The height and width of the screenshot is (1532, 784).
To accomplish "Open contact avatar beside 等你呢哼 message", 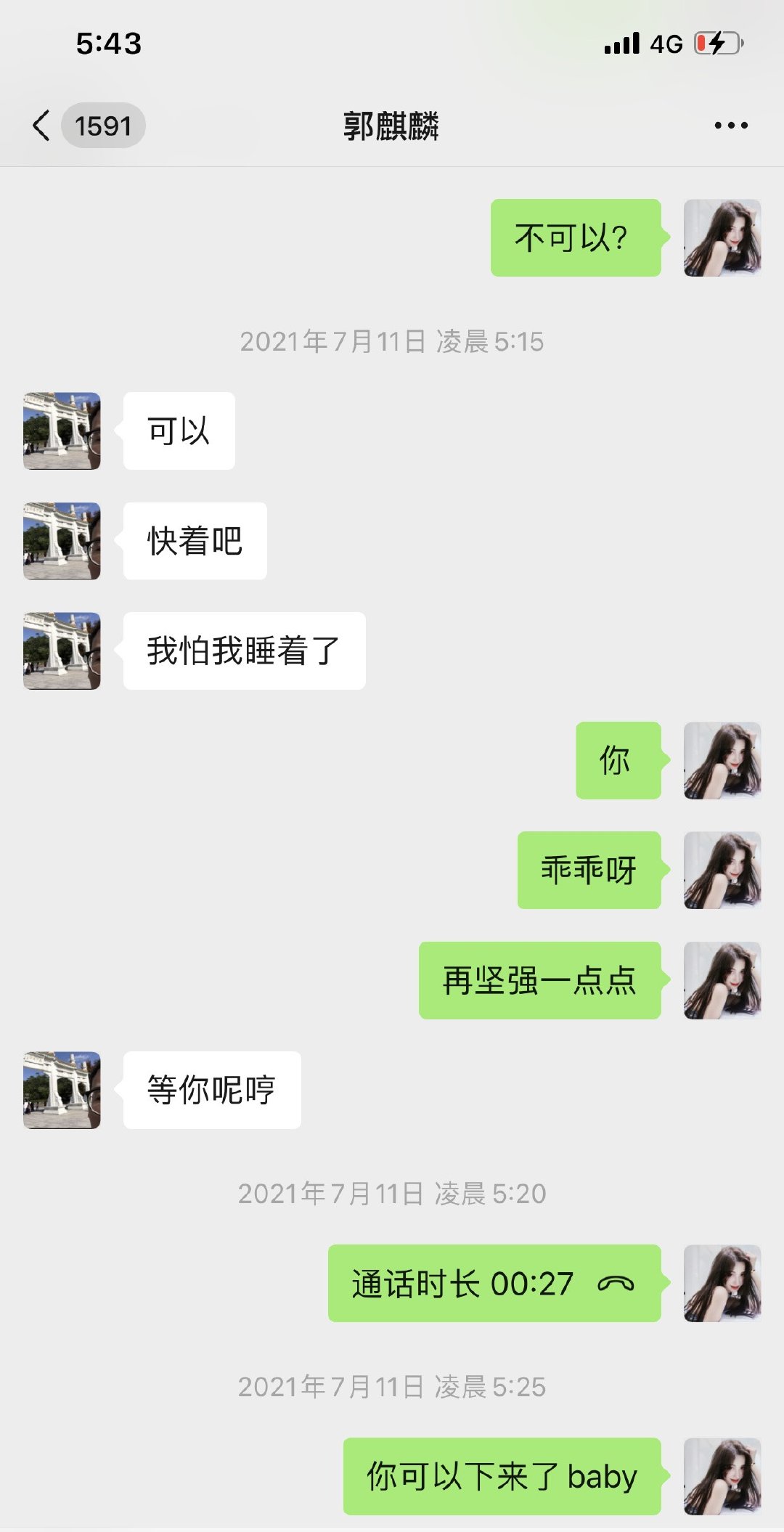I will pos(62,1090).
